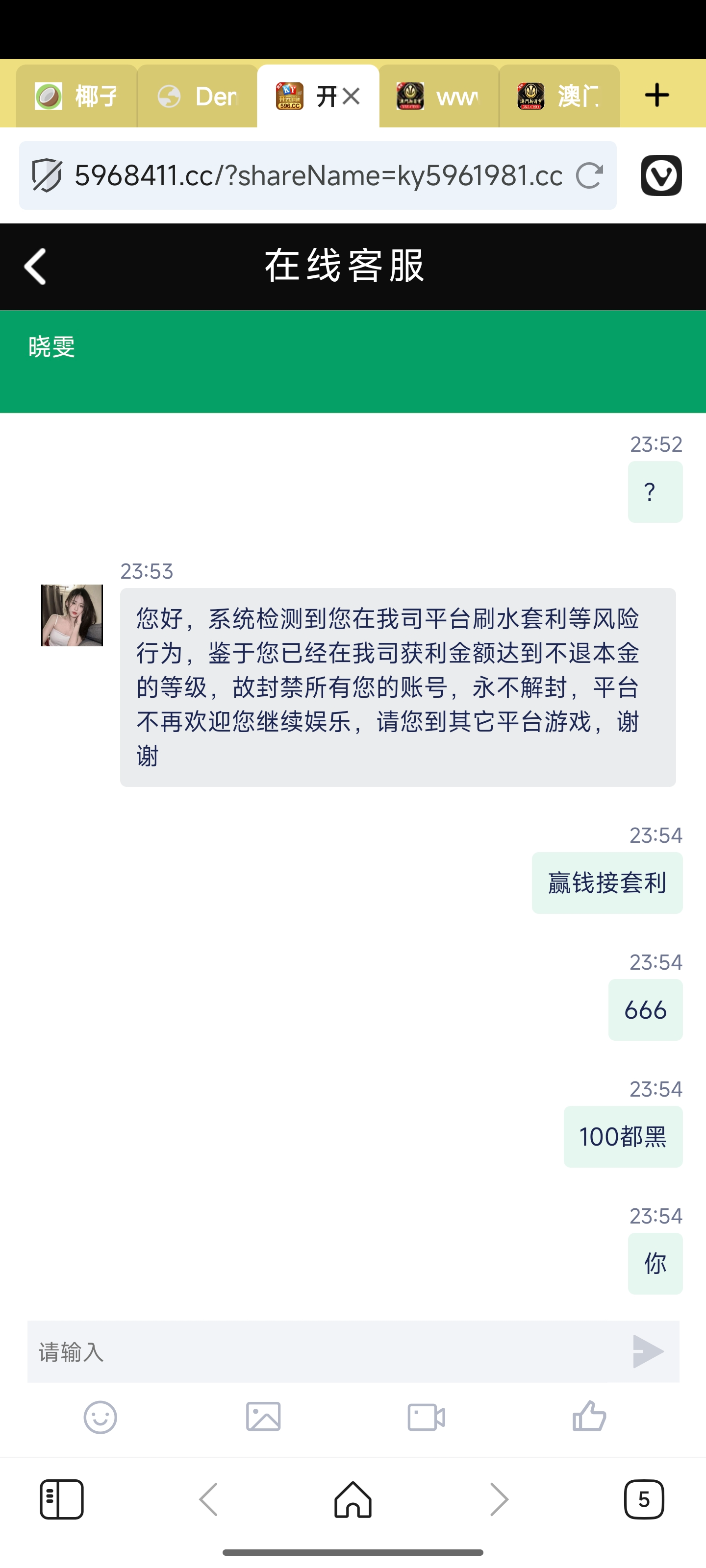The width and height of the screenshot is (706, 1568).
Task: Open a new browser tab
Action: [656, 96]
